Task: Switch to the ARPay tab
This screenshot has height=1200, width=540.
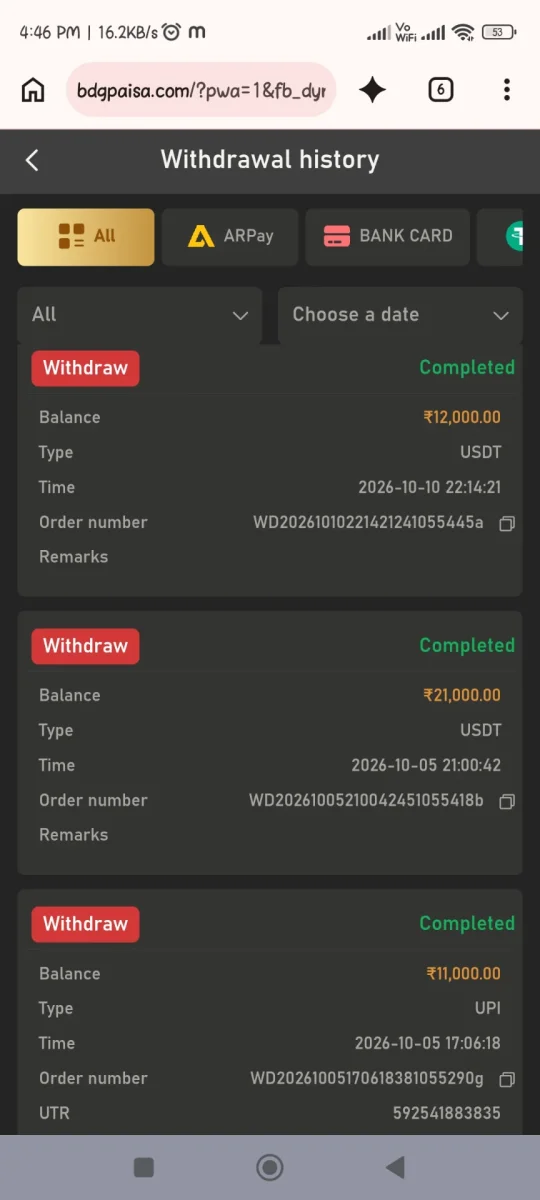Action: [229, 237]
